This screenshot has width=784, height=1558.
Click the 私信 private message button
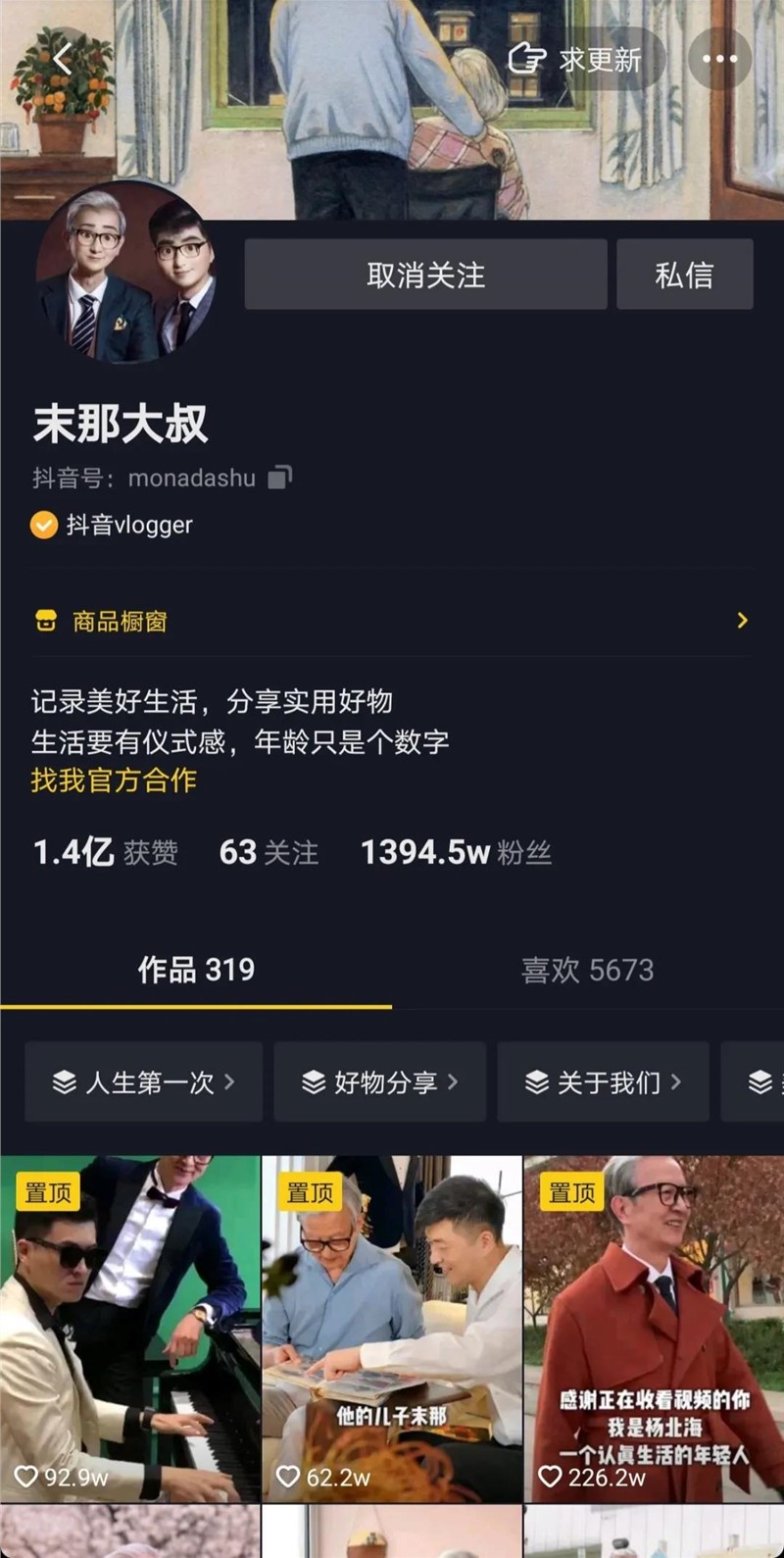pos(686,275)
